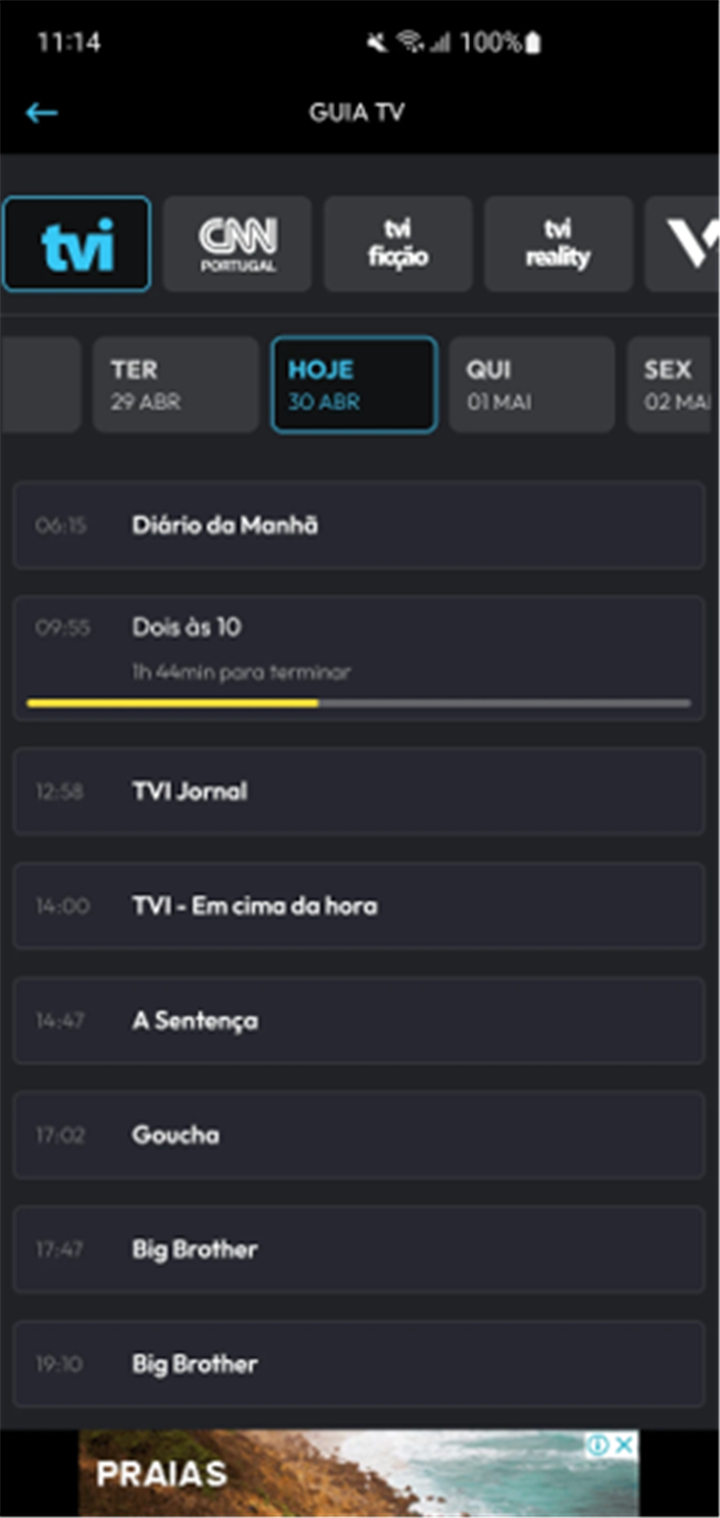Image resolution: width=720 pixels, height=1518 pixels.
Task: Open the Goucha programme at 17:02
Action: pos(359,1135)
